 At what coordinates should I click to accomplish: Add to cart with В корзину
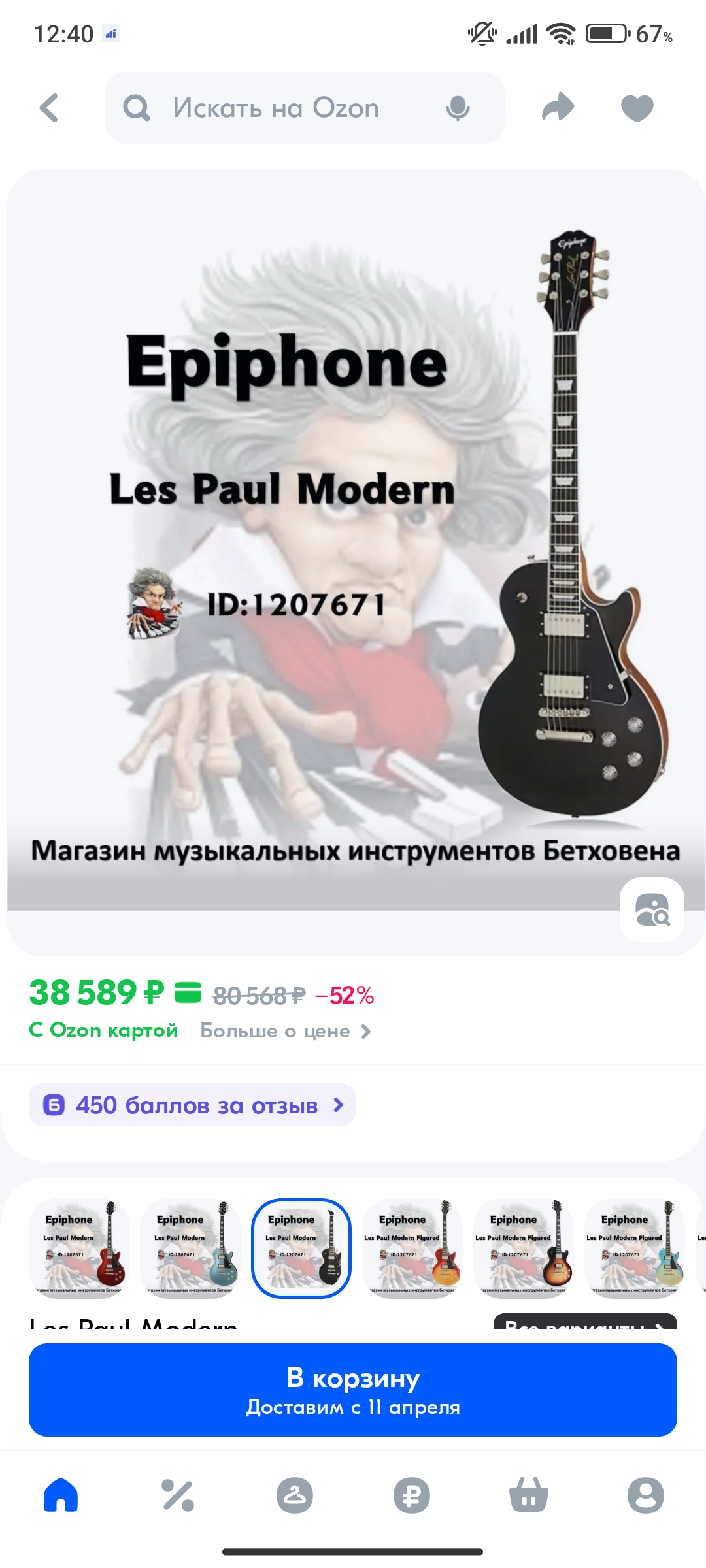click(353, 1390)
